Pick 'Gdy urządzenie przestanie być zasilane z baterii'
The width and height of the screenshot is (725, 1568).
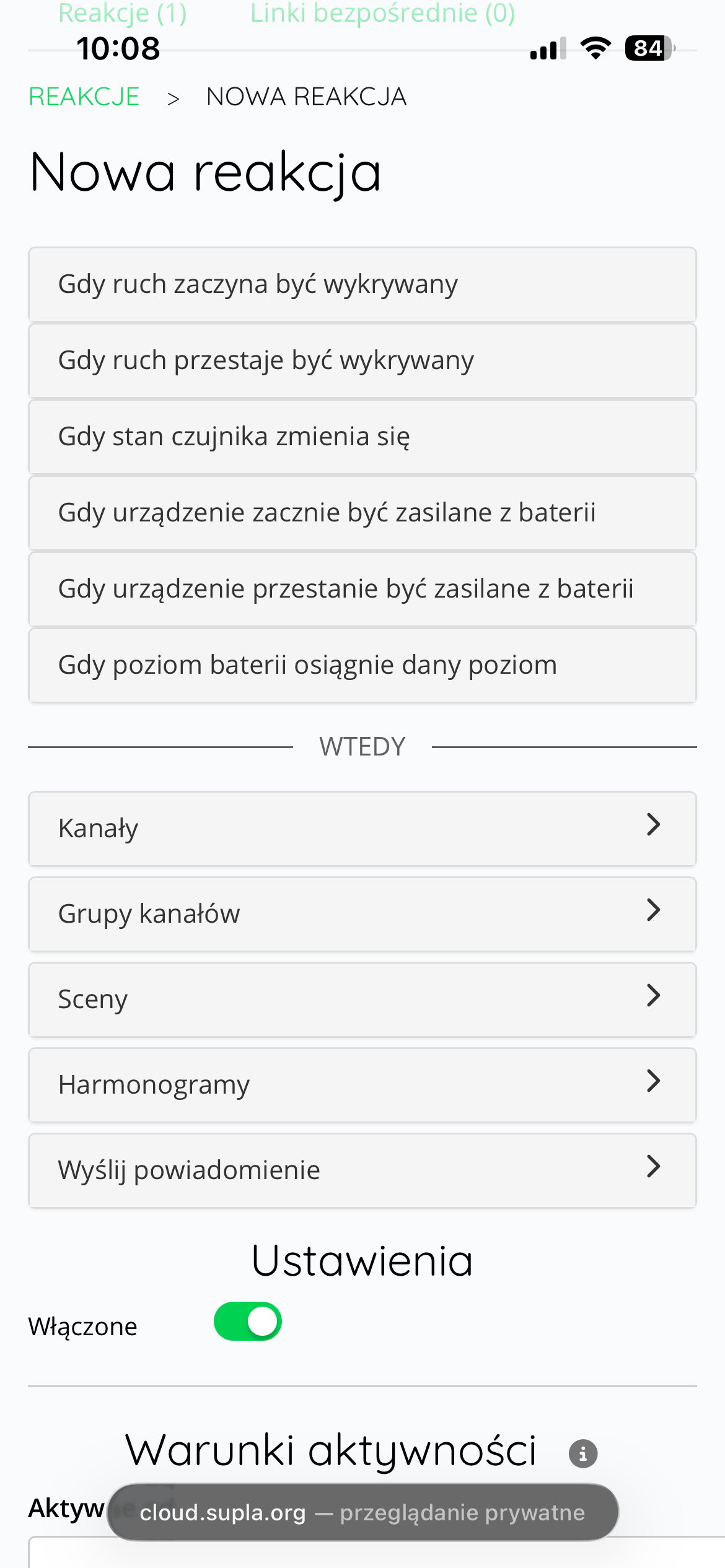point(362,590)
